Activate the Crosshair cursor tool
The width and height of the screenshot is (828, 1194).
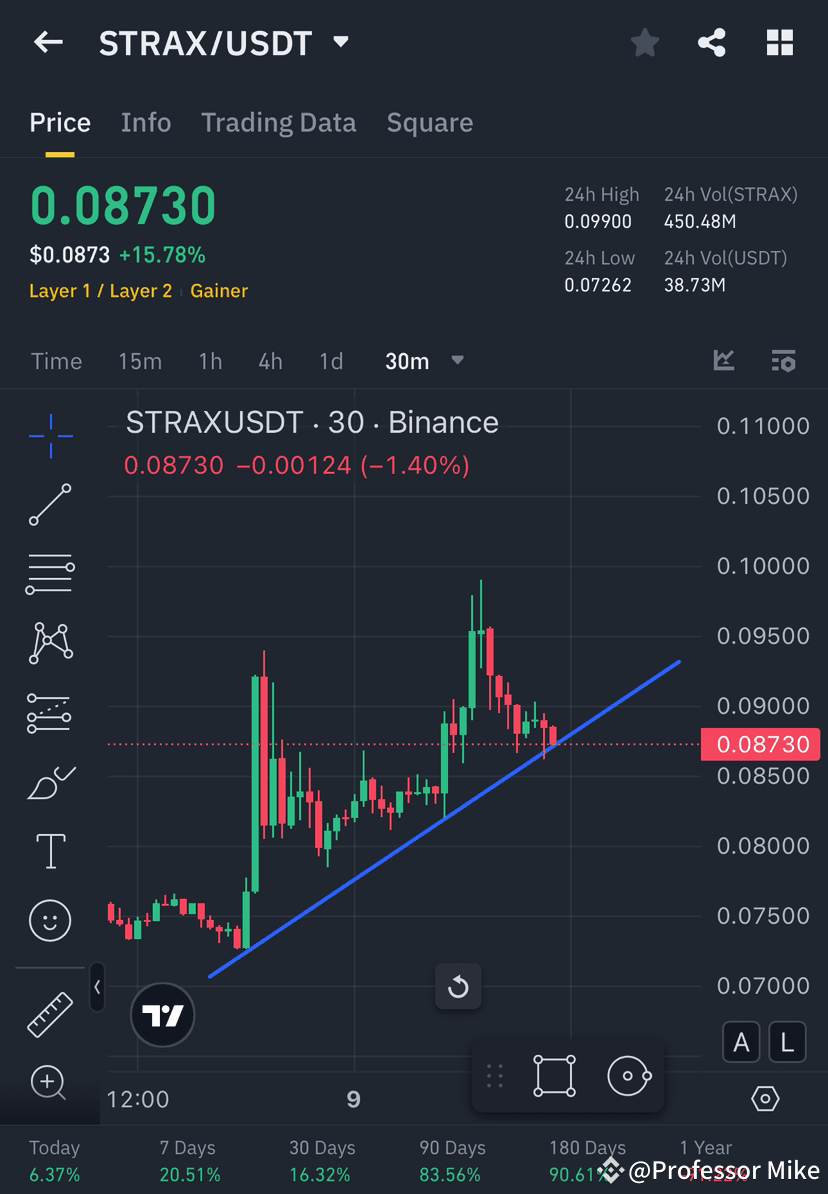click(50, 436)
